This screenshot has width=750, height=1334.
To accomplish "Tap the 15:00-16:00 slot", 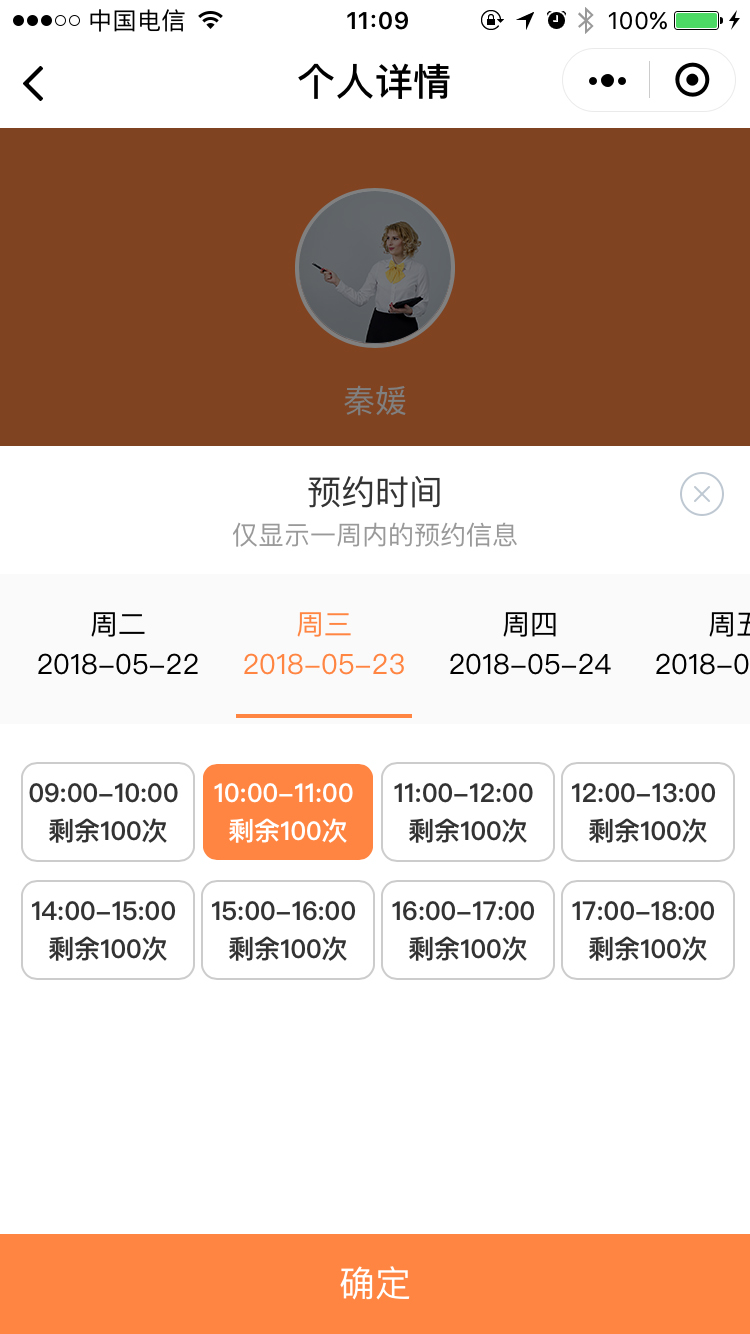I will tap(288, 930).
